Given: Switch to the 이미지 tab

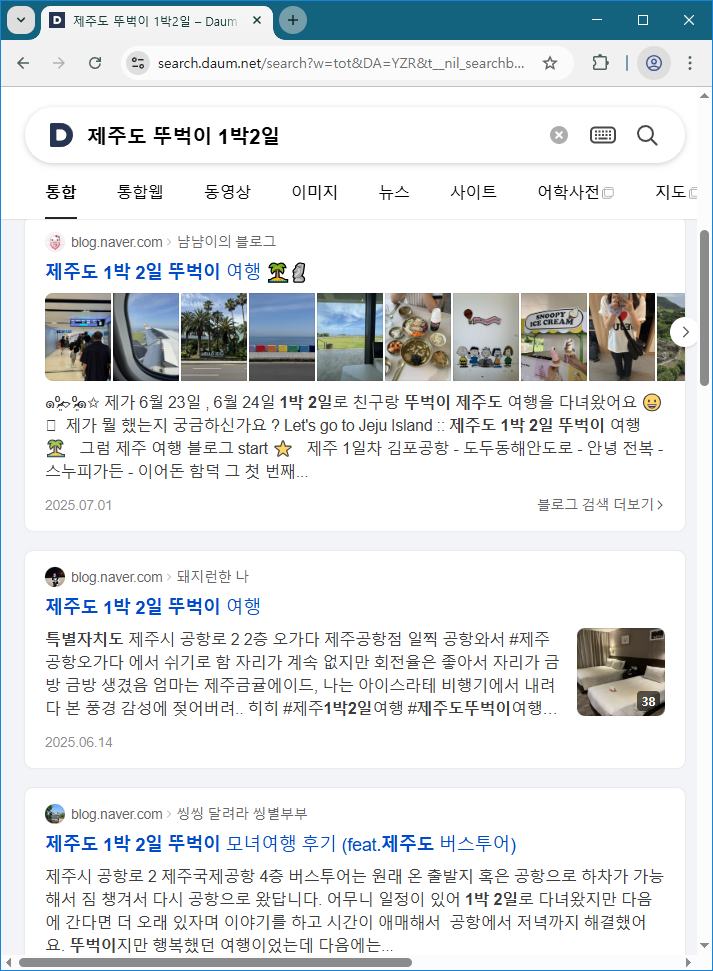Looking at the screenshot, I should click(314, 192).
